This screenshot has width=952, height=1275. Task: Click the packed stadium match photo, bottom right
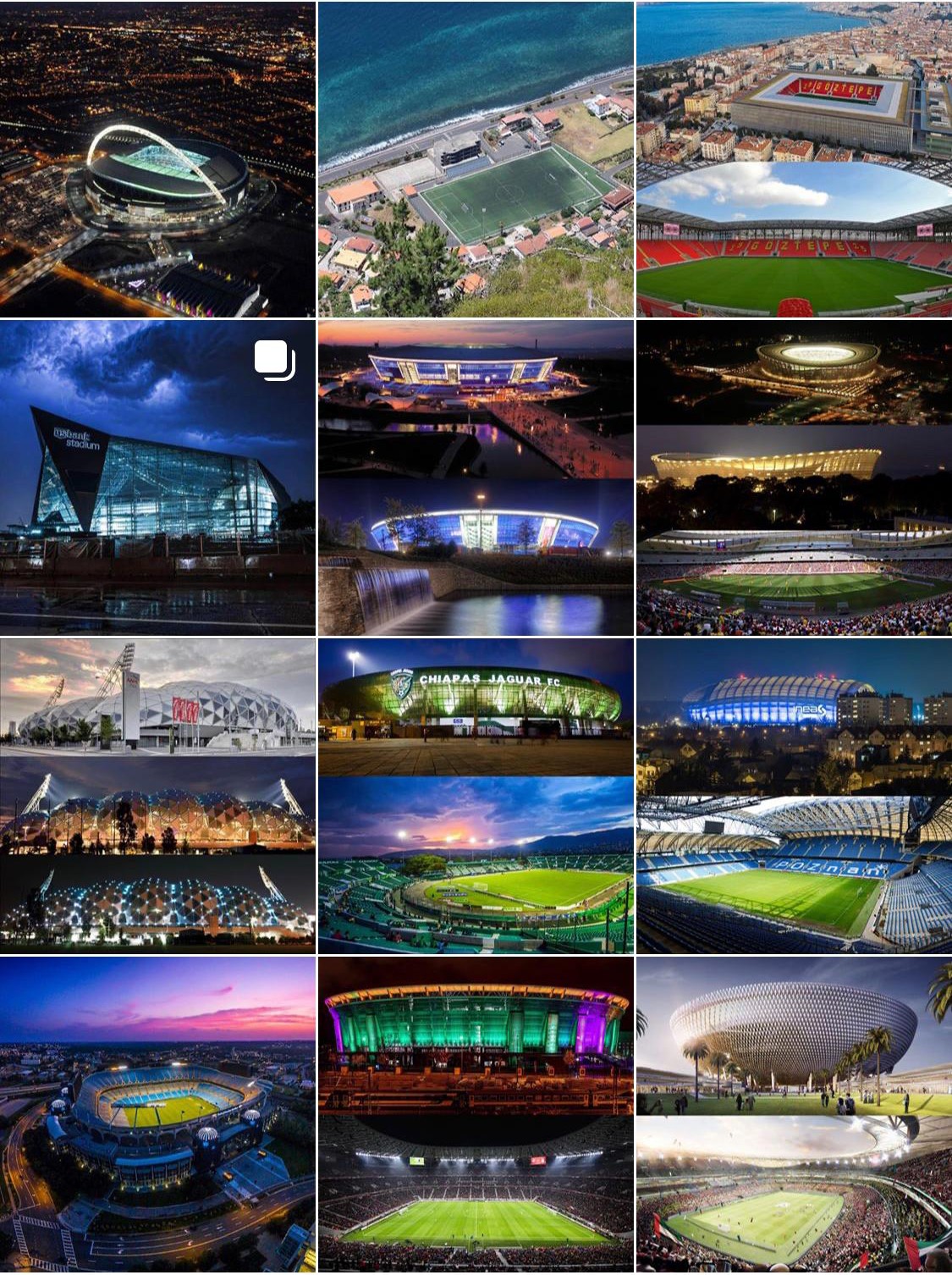tap(793, 1202)
